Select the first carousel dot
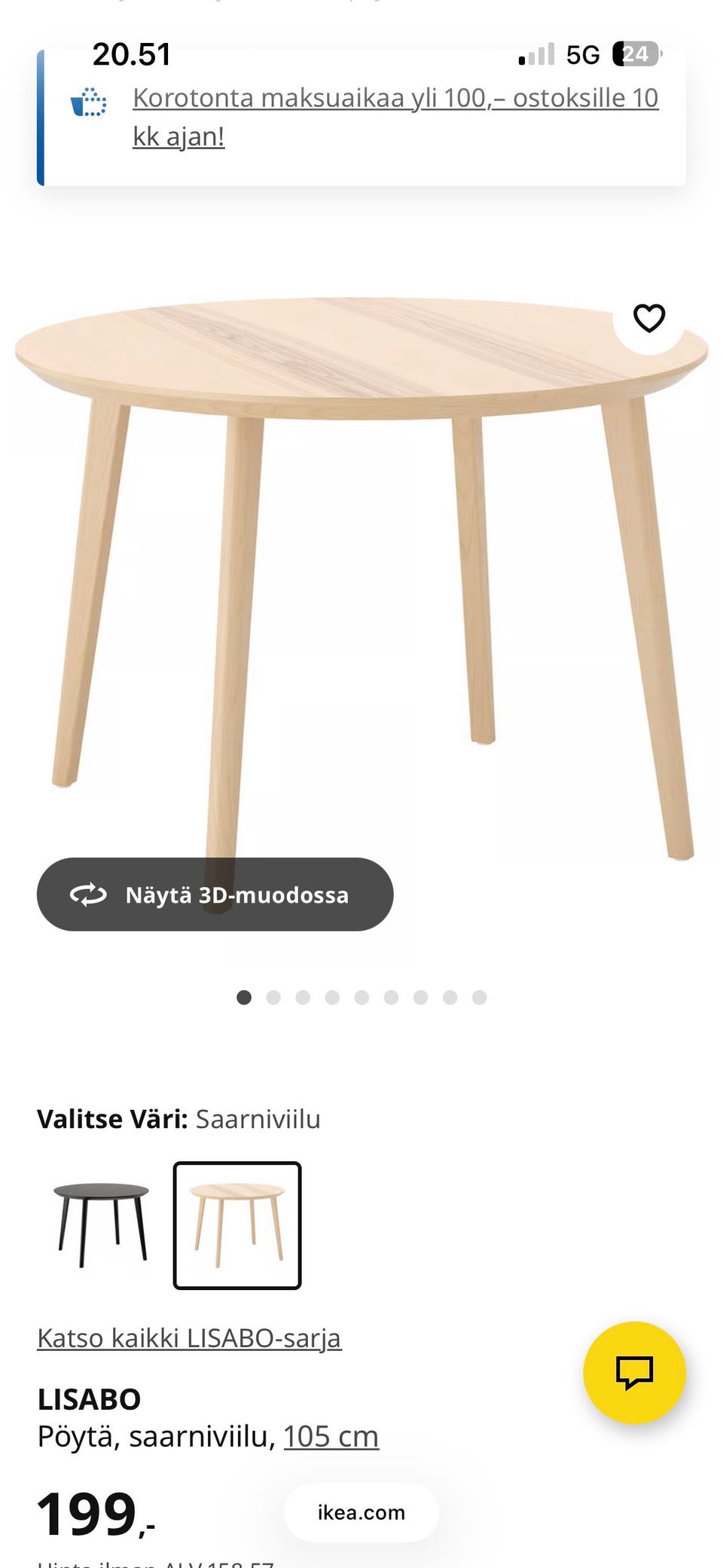 pyautogui.click(x=244, y=997)
